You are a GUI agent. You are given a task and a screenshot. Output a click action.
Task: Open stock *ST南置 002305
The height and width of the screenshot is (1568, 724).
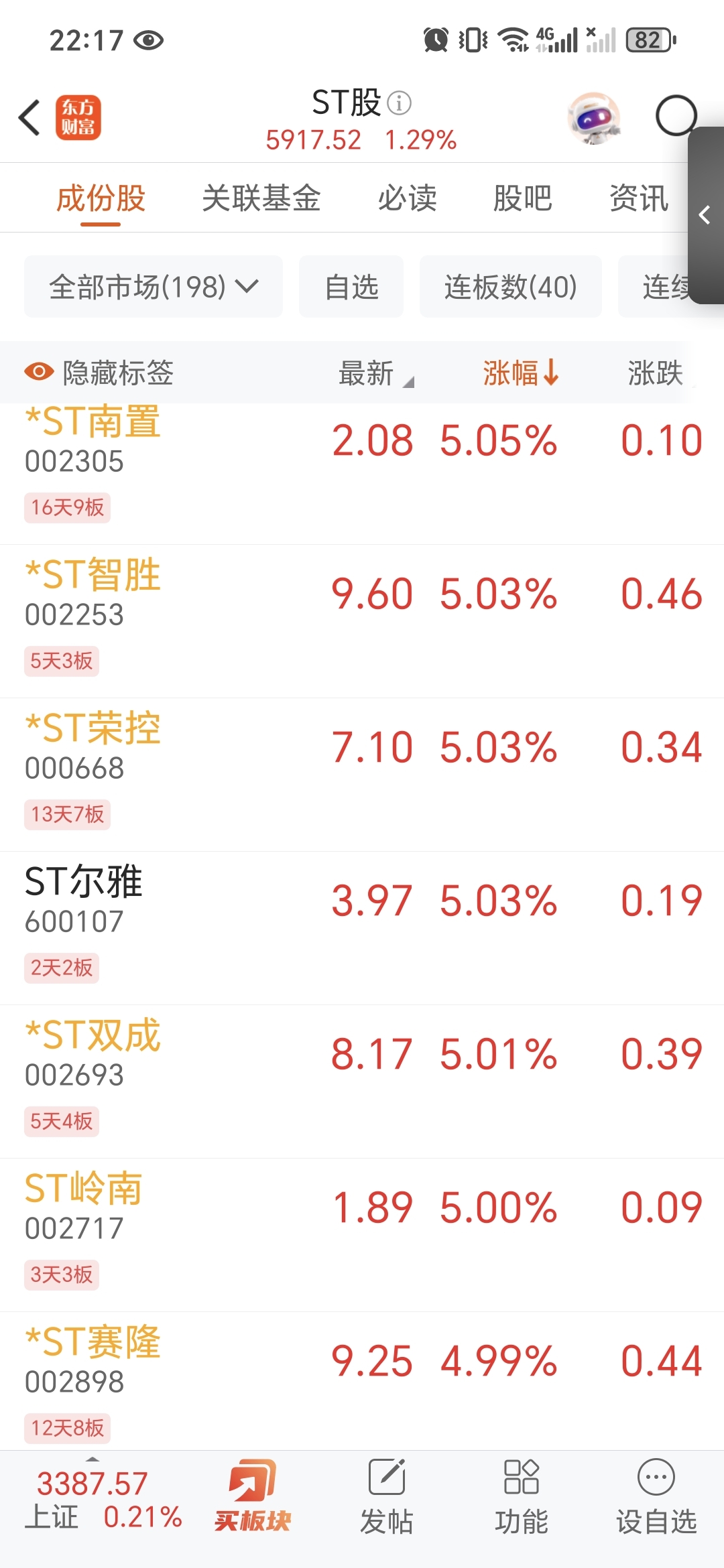[362, 468]
